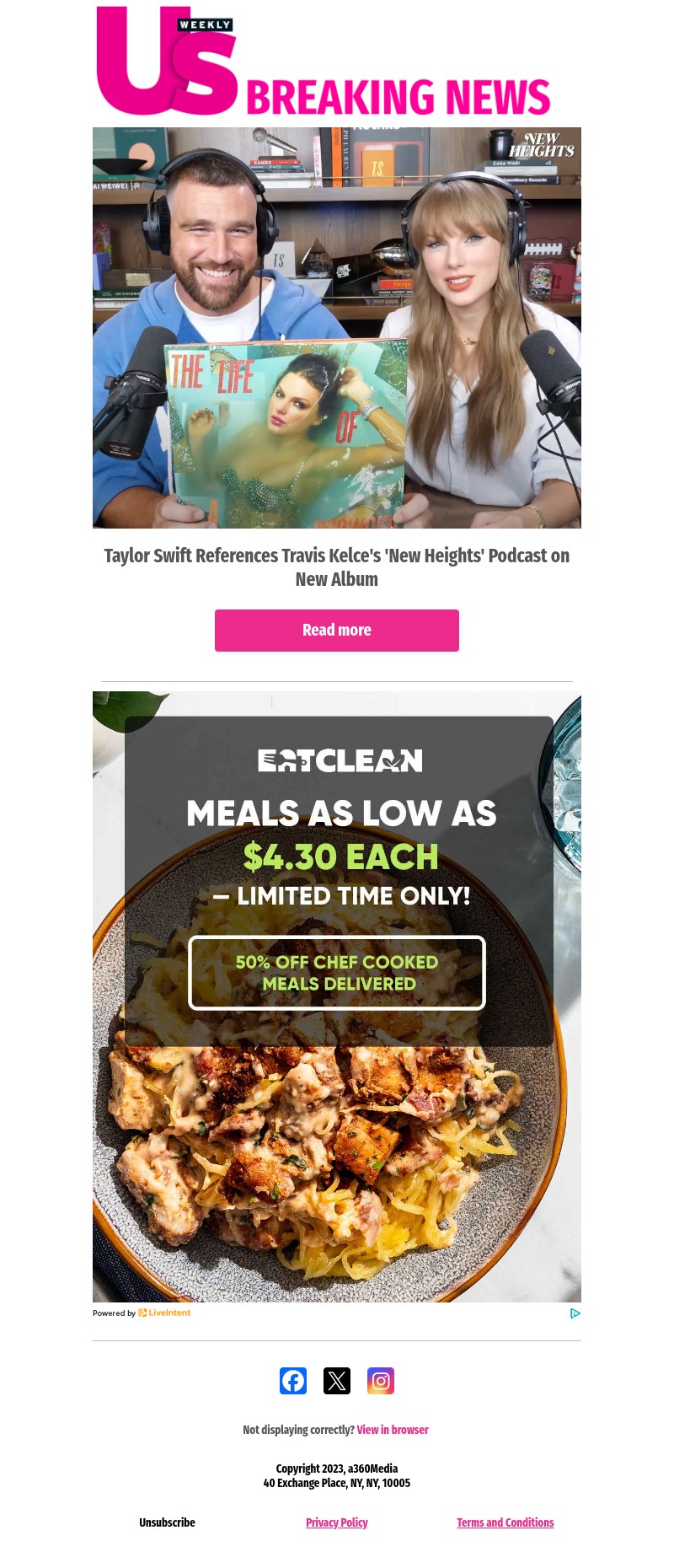Visit the Facebook page
The image size is (674, 1568).
[x=293, y=1381]
